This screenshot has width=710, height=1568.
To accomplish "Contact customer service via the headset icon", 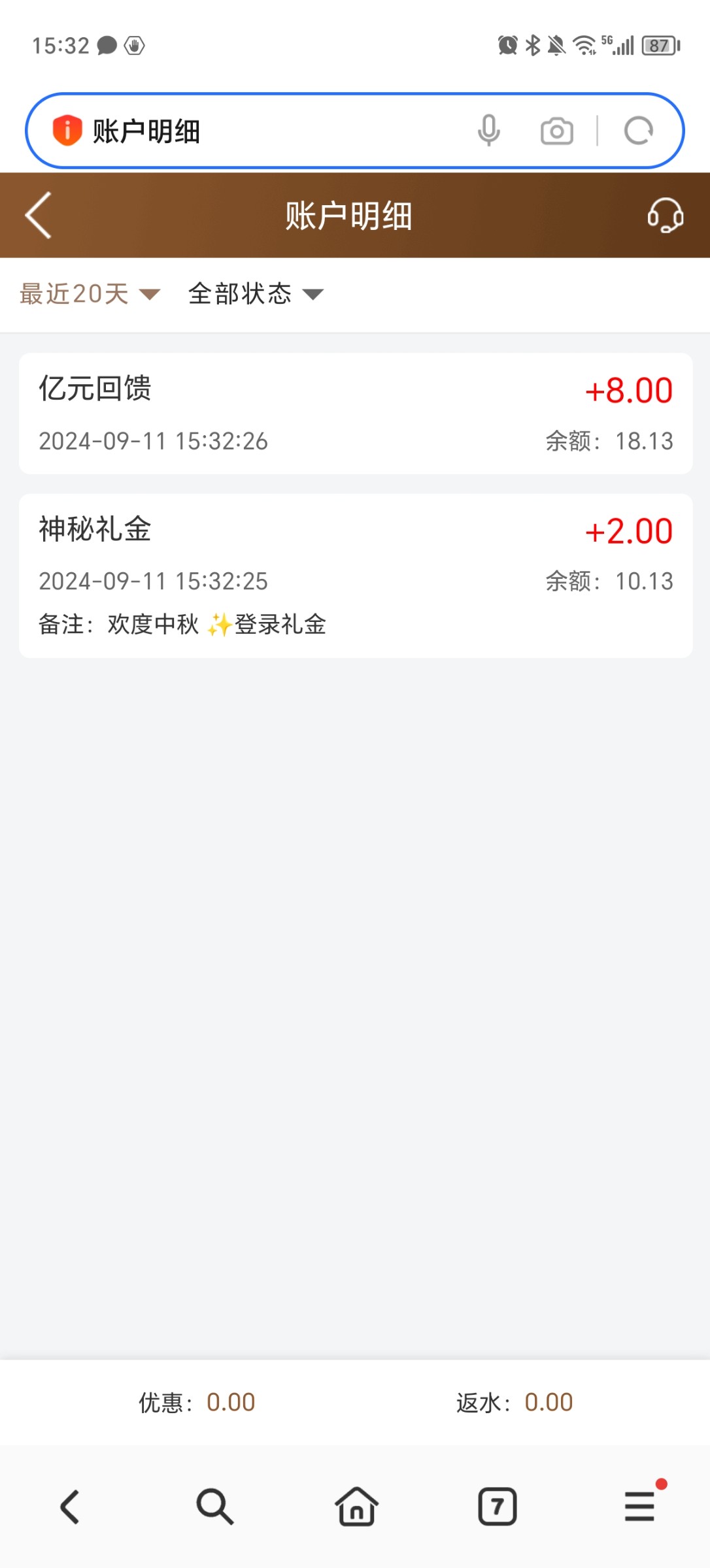I will tap(665, 216).
